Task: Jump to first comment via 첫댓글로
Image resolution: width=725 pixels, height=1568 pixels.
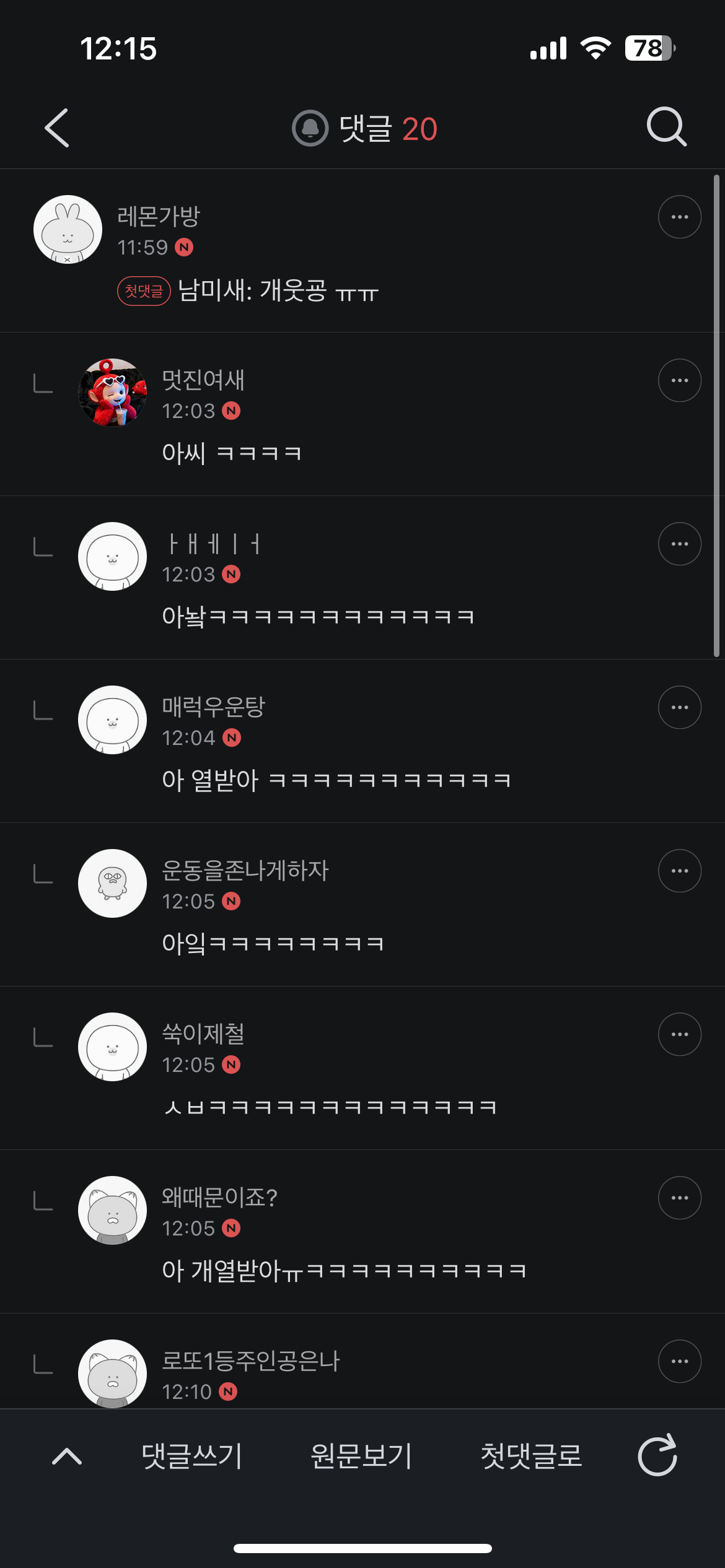Action: point(531,1456)
